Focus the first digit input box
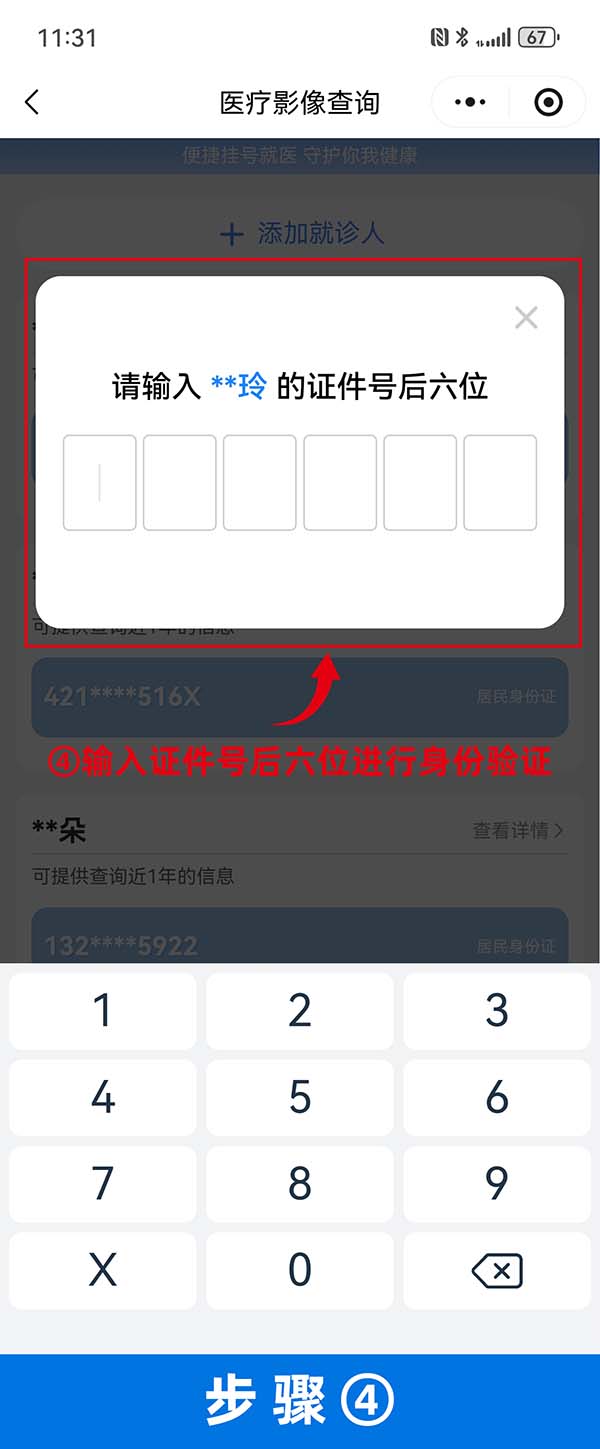This screenshot has height=1449, width=600. click(x=100, y=482)
